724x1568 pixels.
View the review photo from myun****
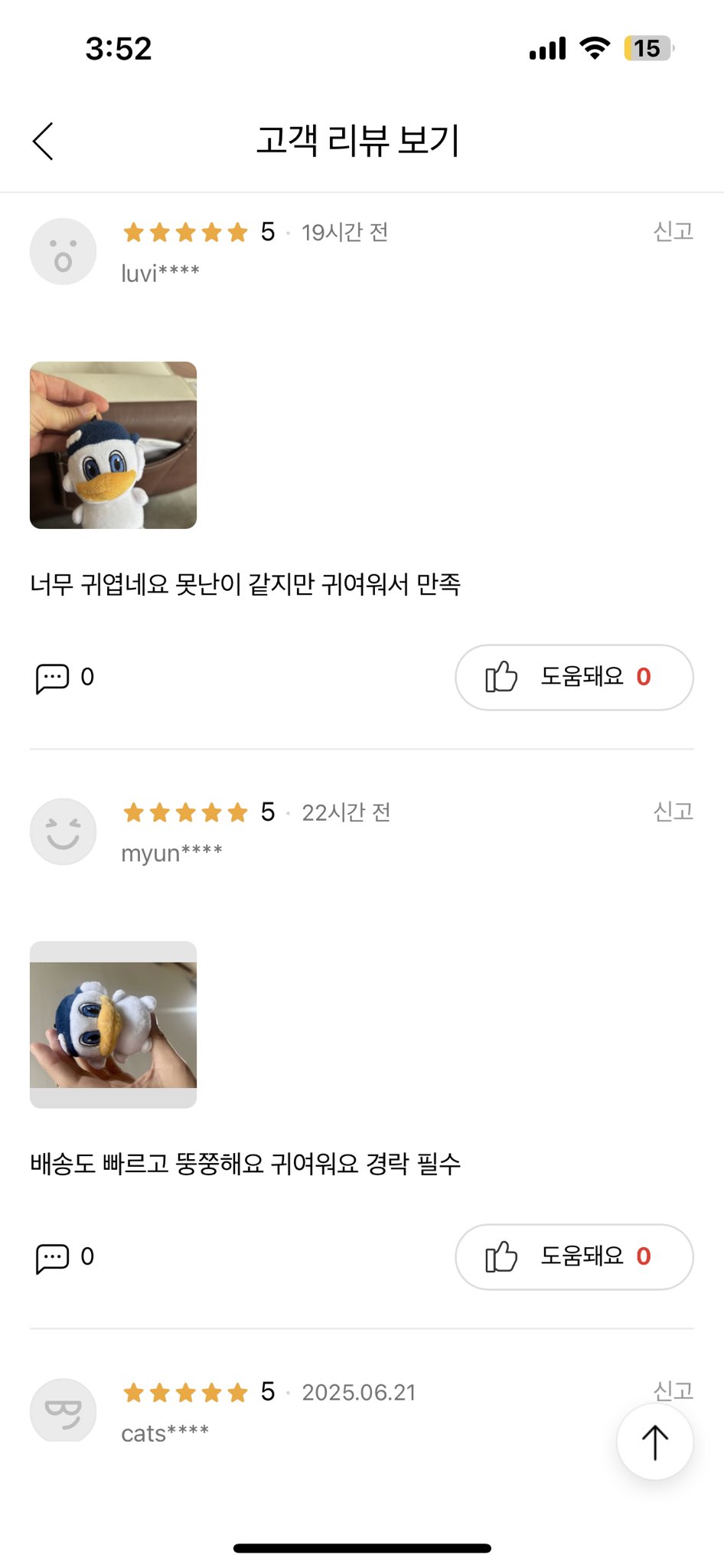(113, 1024)
